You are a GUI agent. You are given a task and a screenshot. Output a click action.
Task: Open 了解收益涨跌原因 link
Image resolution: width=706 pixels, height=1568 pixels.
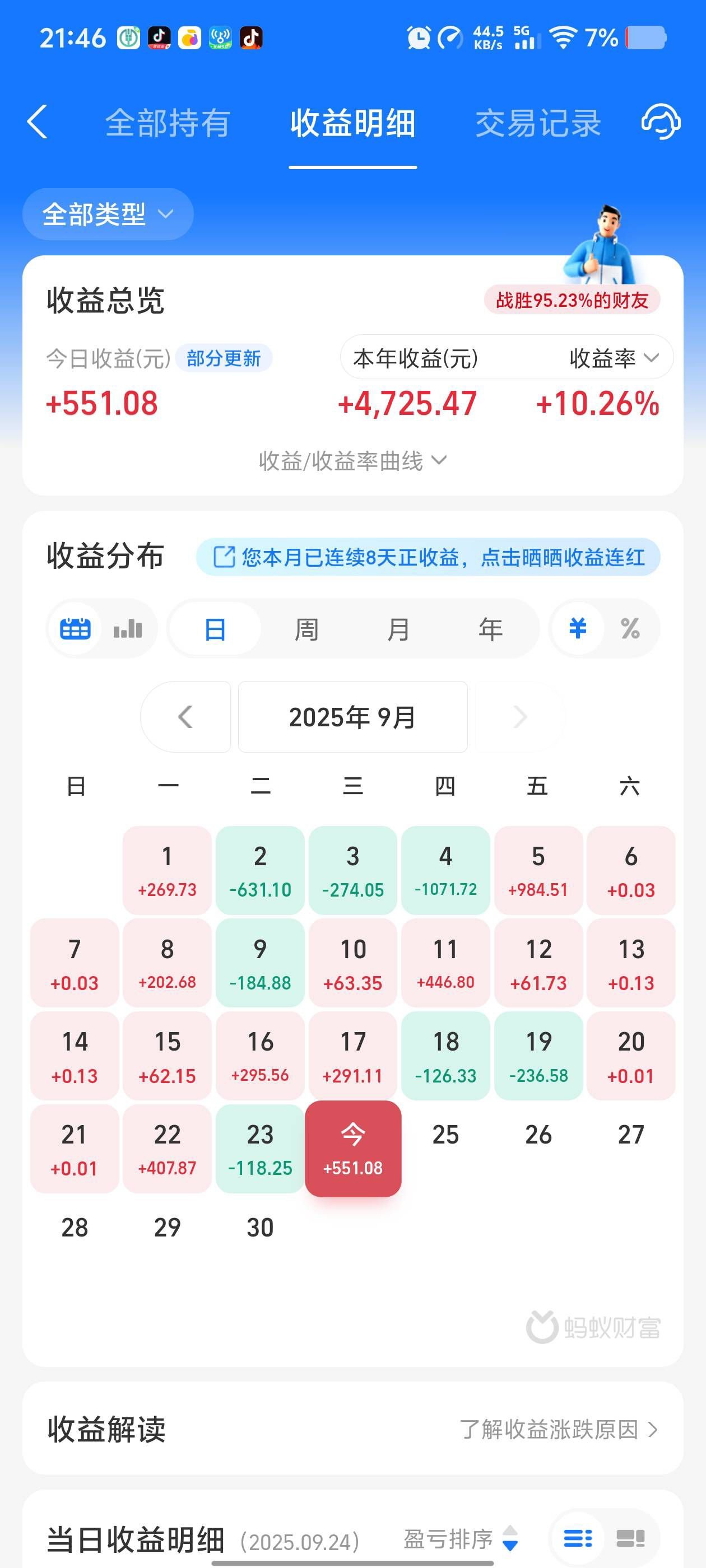pos(558,1429)
